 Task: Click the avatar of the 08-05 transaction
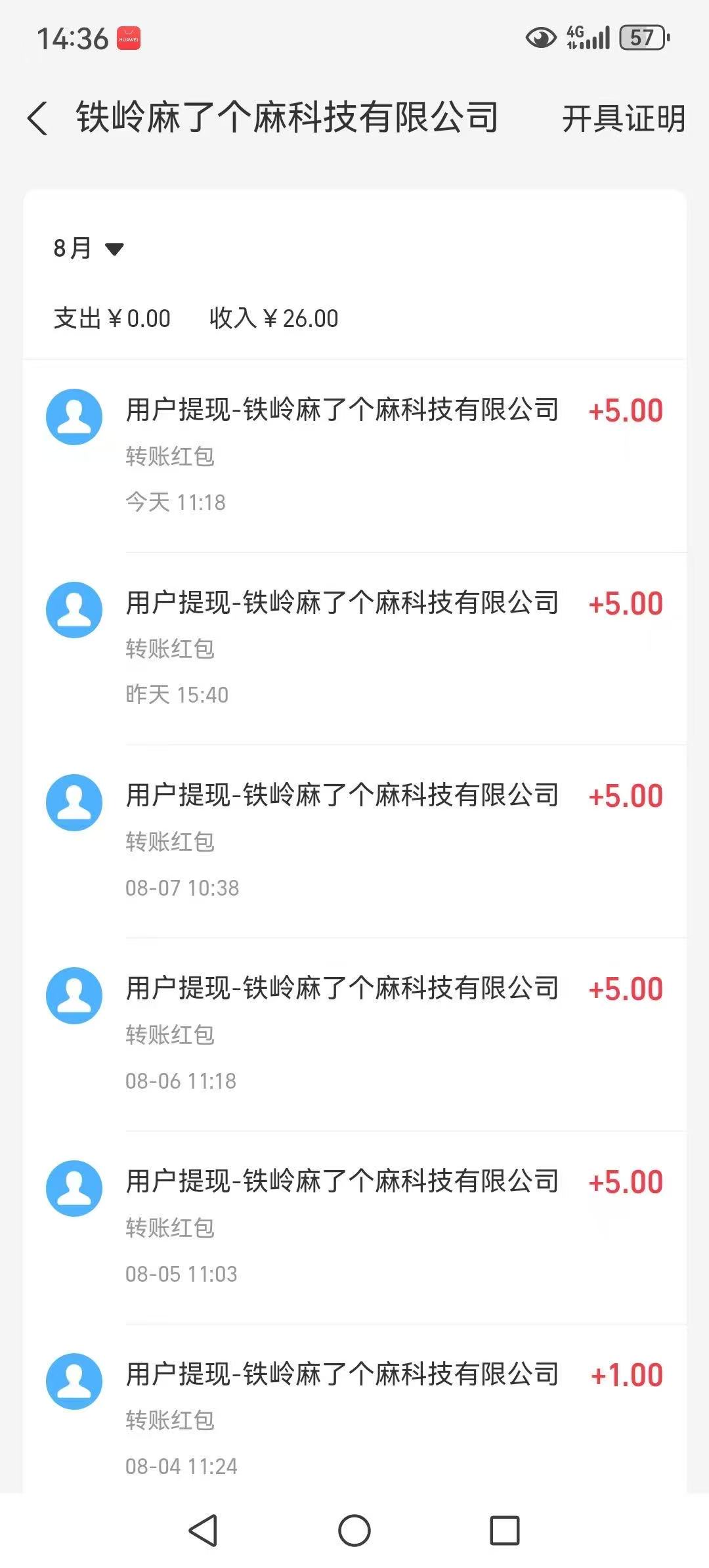pyautogui.click(x=74, y=1187)
